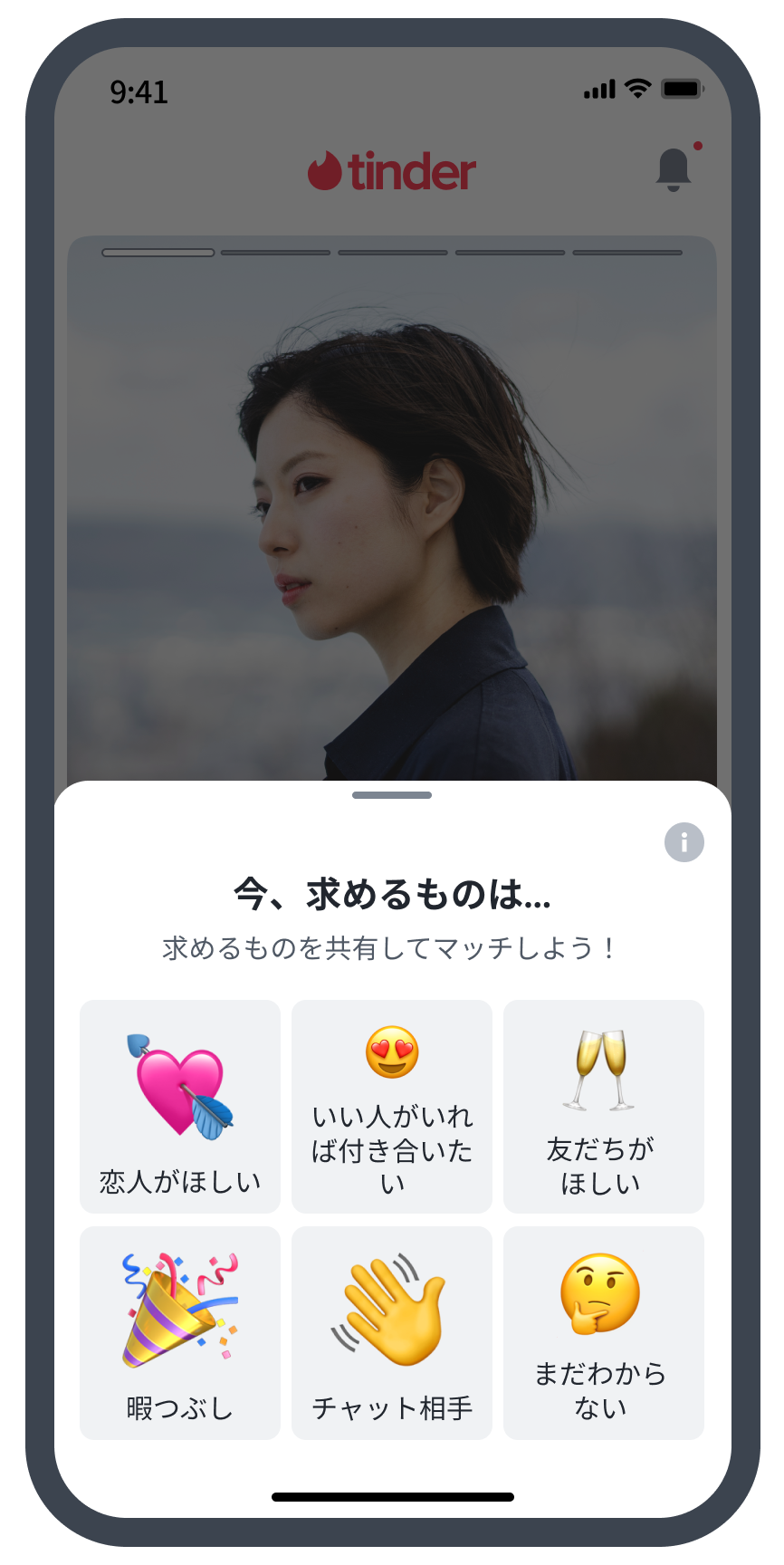The height and width of the screenshot is (1565, 784).
Task: Choose チャット相手 waving hand option
Action: pos(391,1332)
